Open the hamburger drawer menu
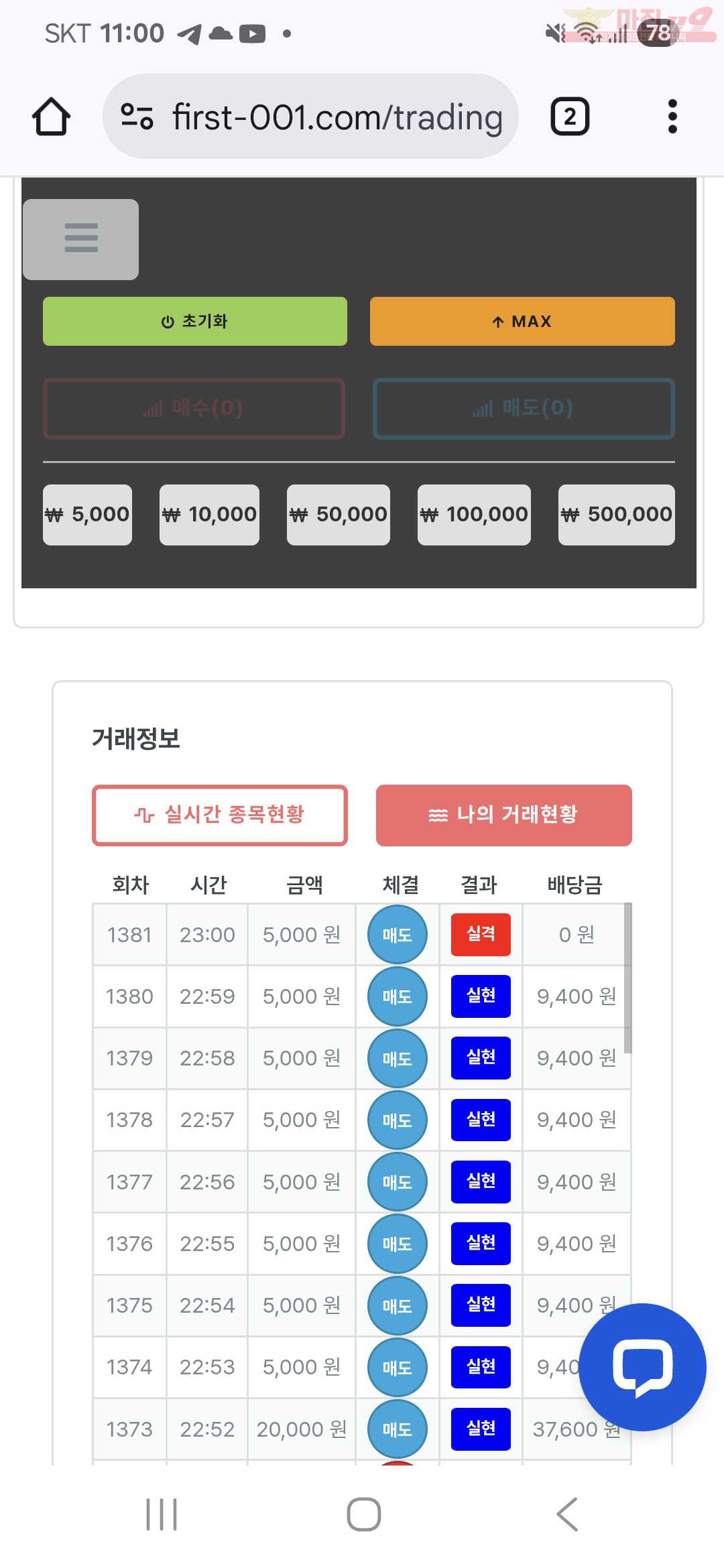The height and width of the screenshot is (1568, 724). pyautogui.click(x=81, y=239)
